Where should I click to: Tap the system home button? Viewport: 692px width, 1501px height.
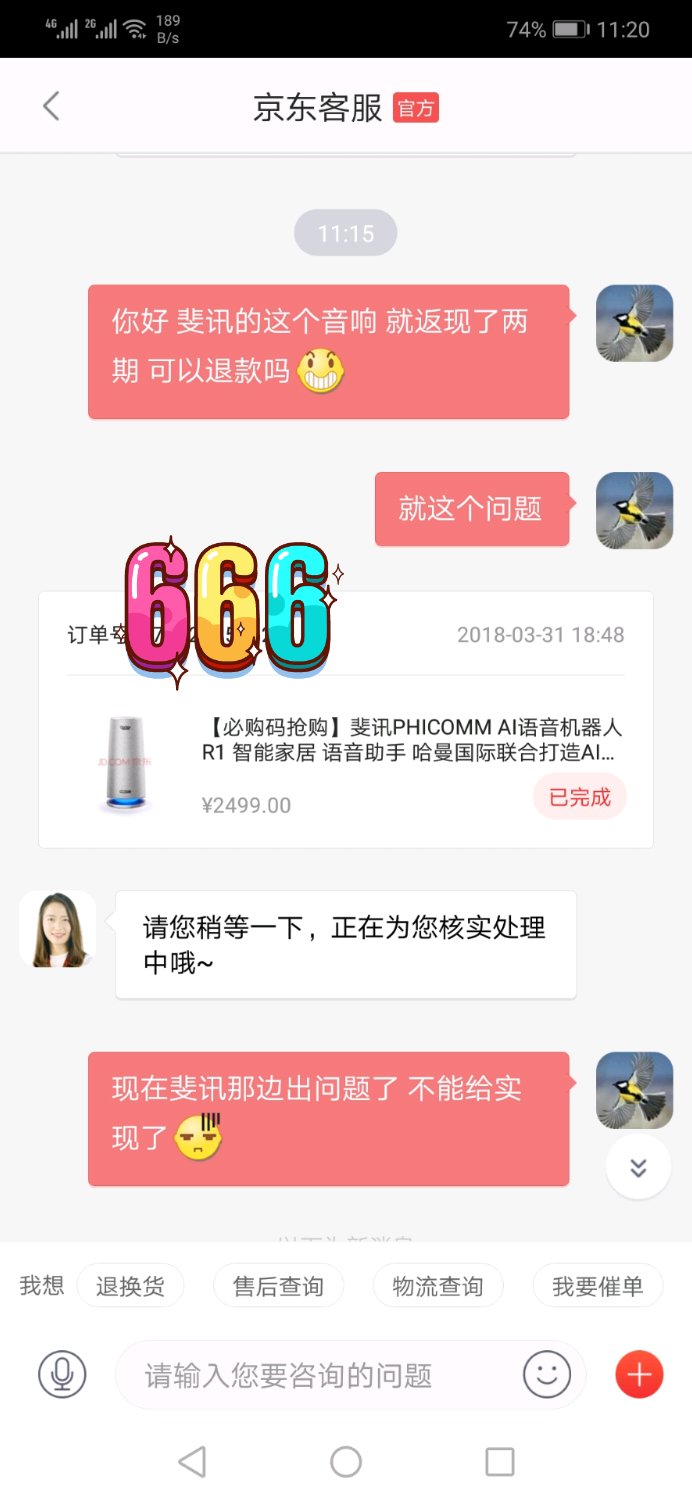346,1462
